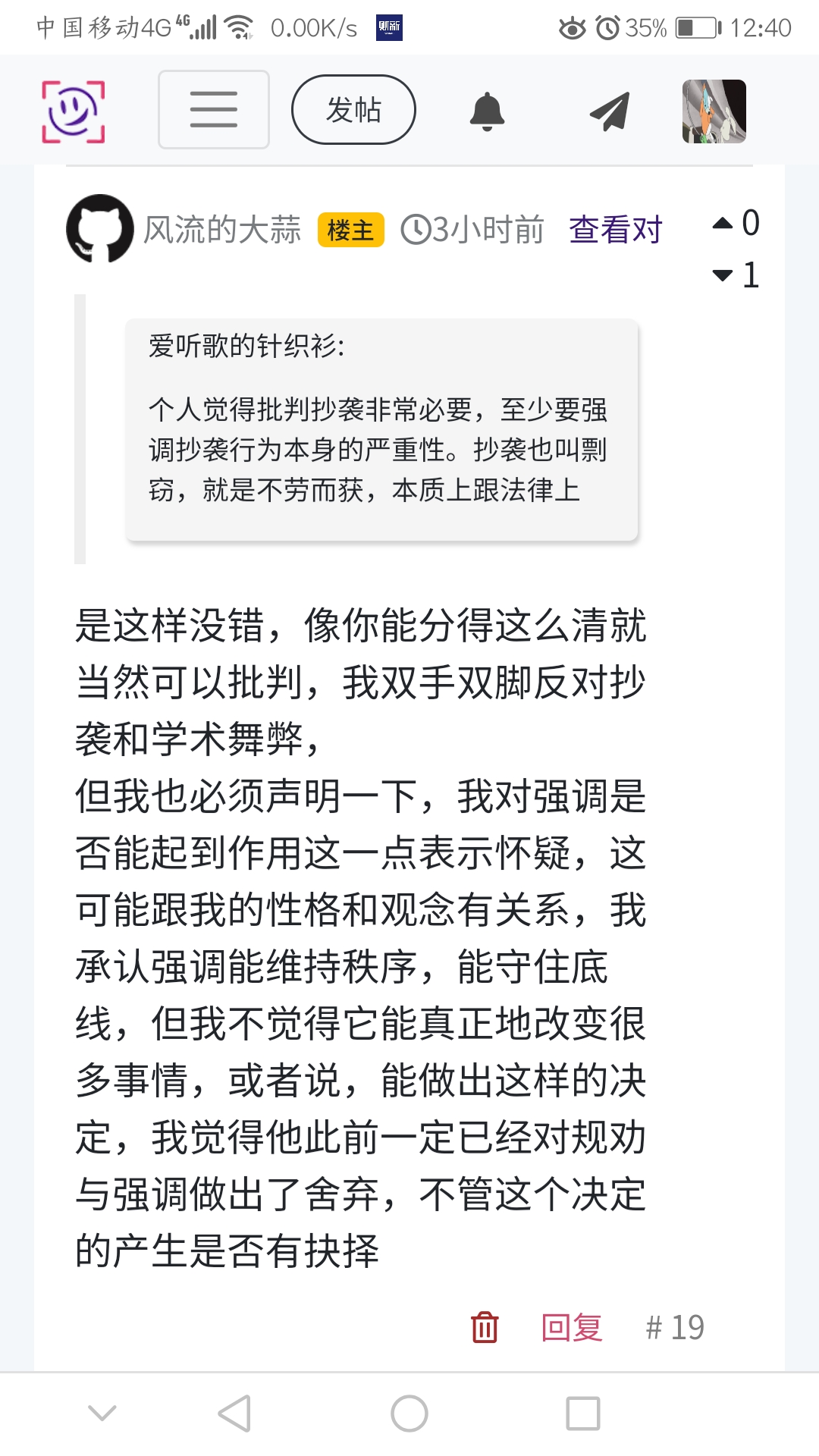This screenshot has width=819, height=1456.
Task: Go back using the system back button
Action: (x=234, y=1414)
